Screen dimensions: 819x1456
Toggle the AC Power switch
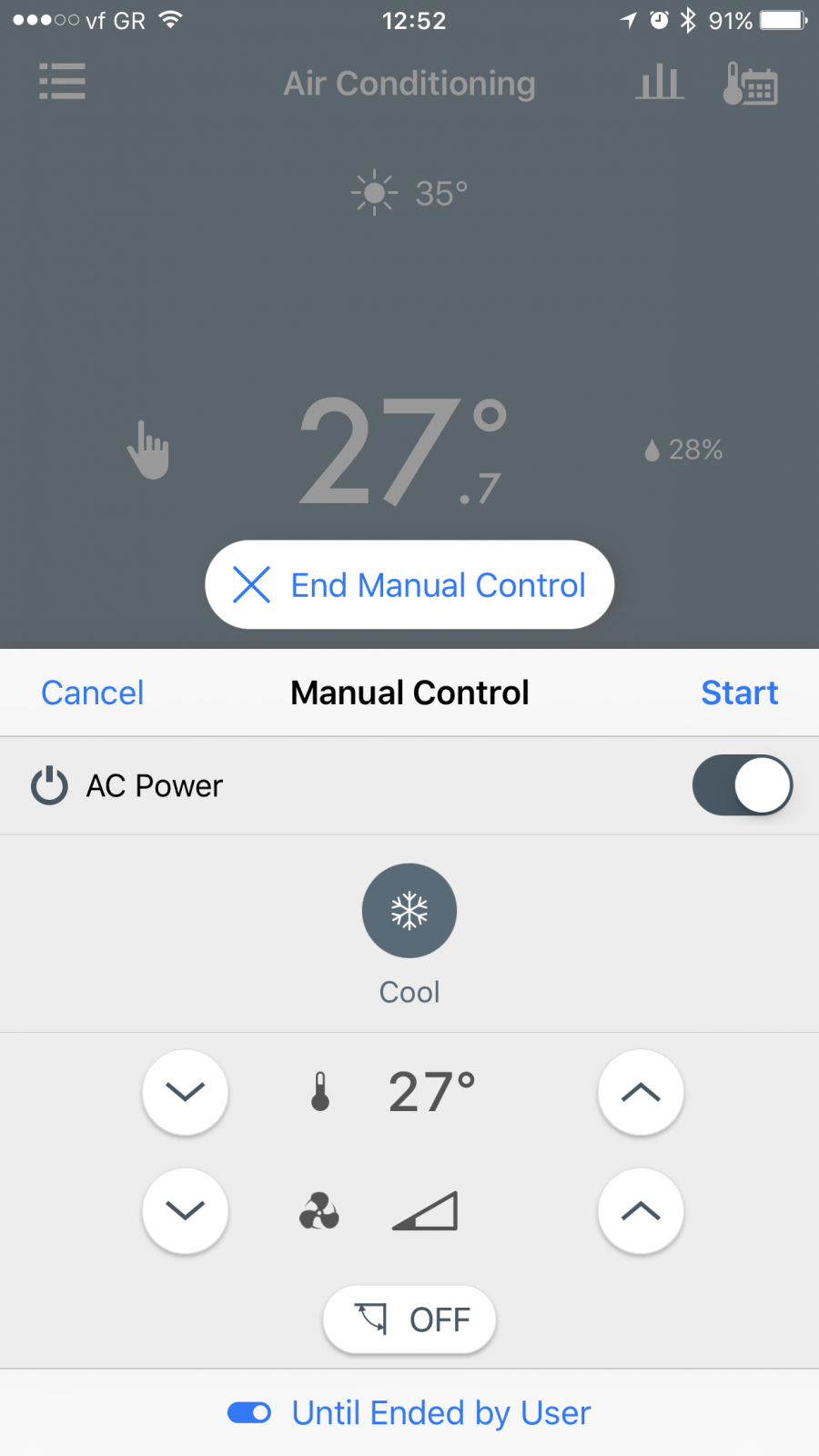pyautogui.click(x=742, y=785)
